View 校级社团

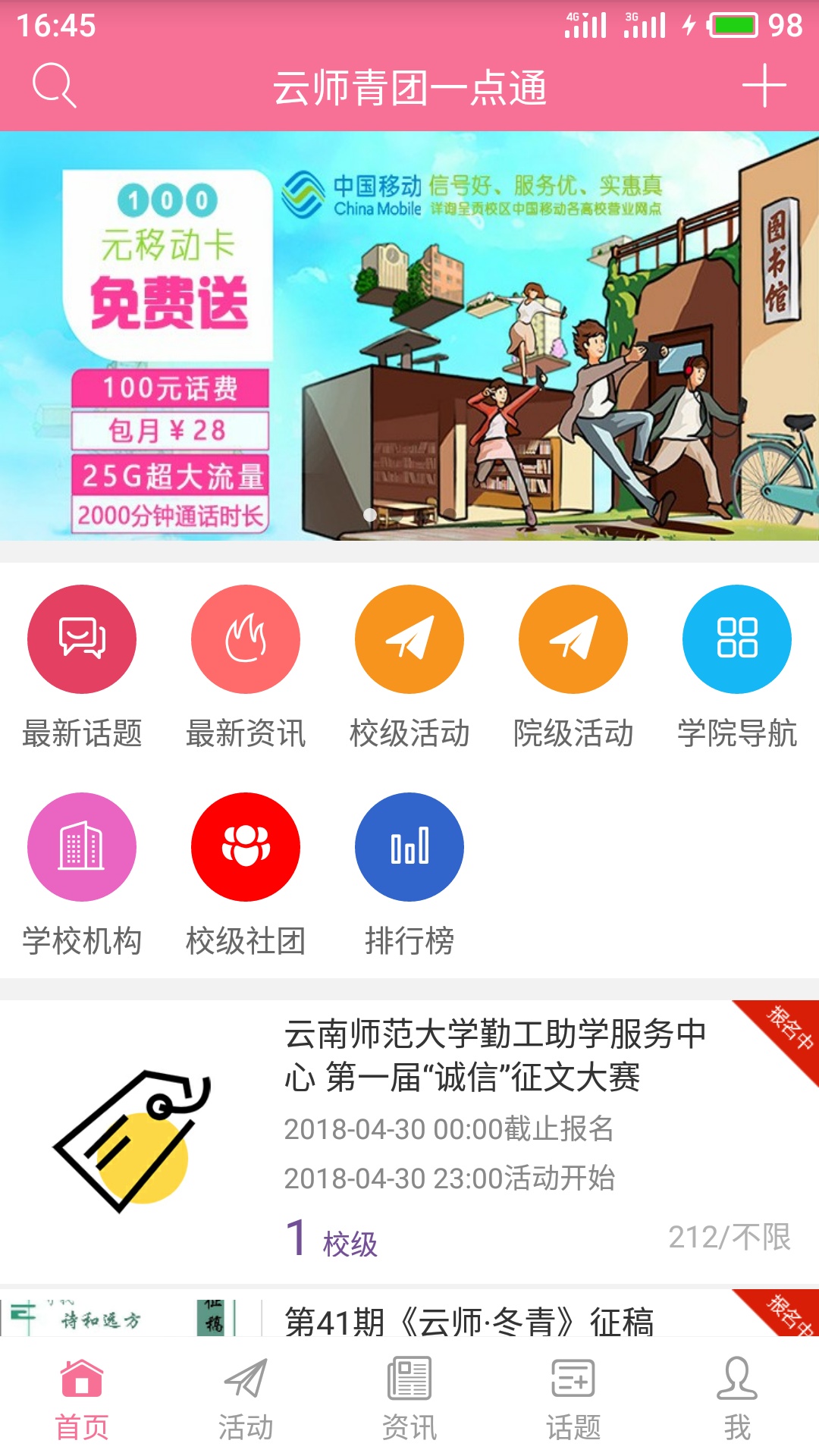pos(246,847)
